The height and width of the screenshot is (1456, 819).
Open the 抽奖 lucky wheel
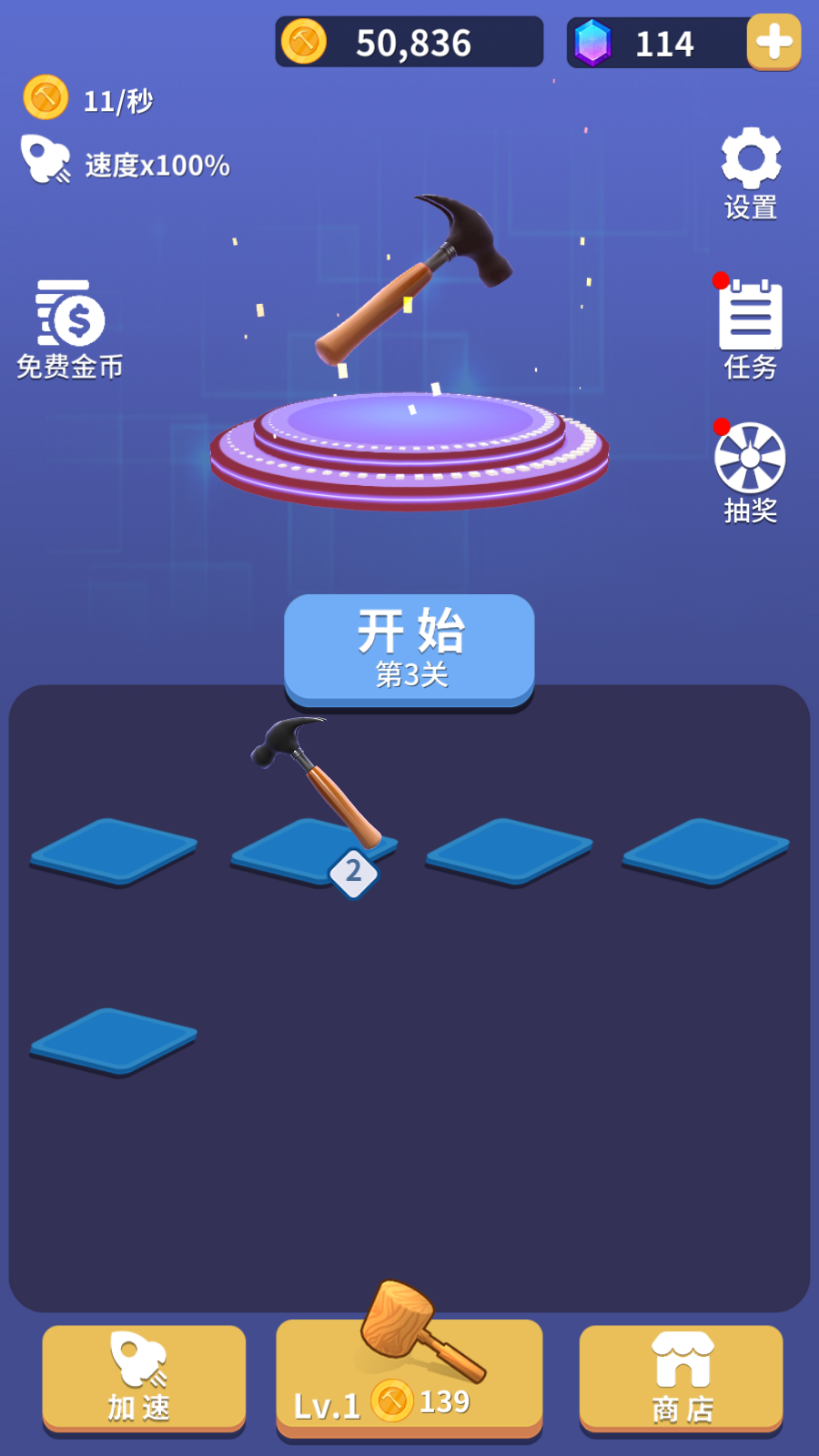750,471
